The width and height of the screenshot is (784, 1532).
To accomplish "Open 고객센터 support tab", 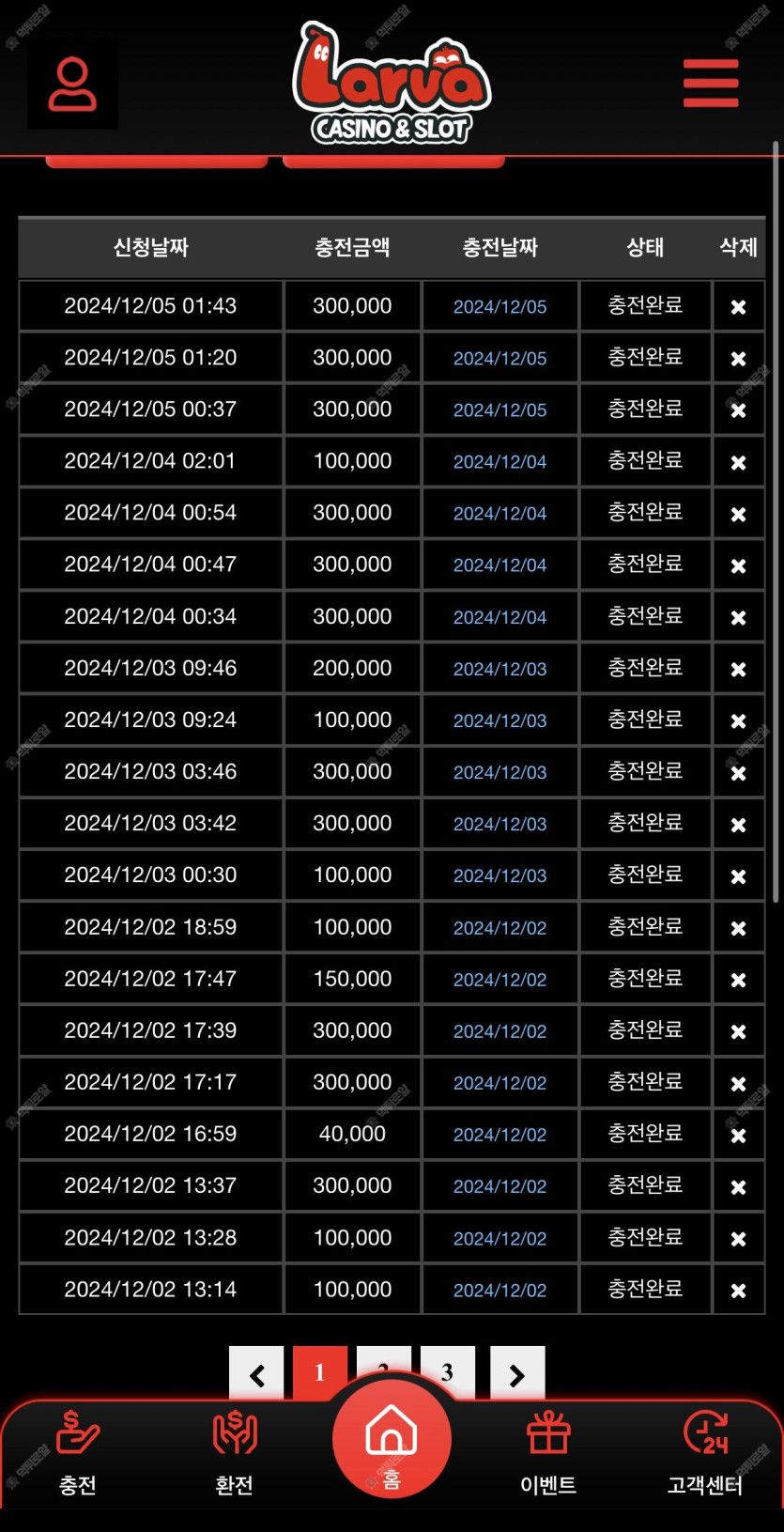I will 705,1452.
